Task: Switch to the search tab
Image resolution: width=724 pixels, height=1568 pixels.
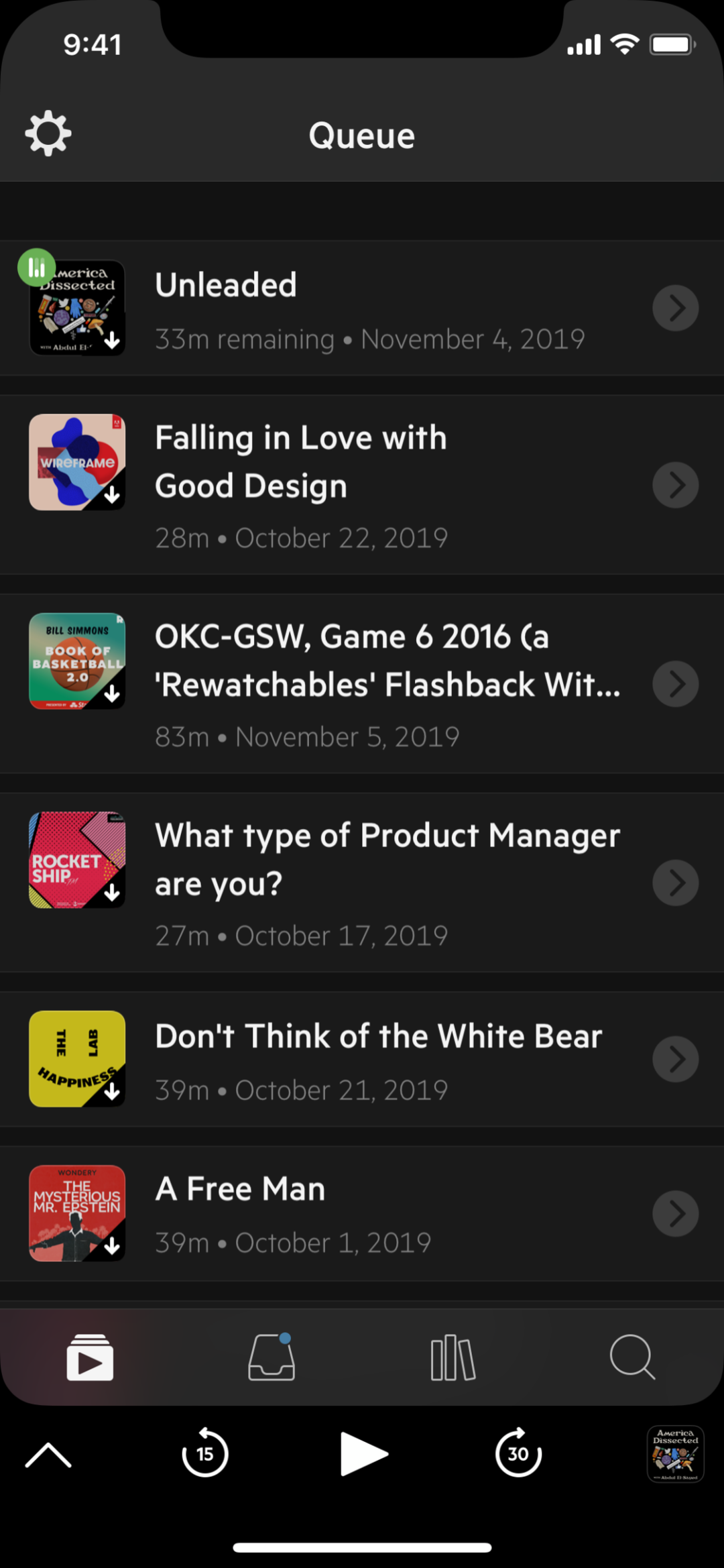Action: pos(632,1357)
